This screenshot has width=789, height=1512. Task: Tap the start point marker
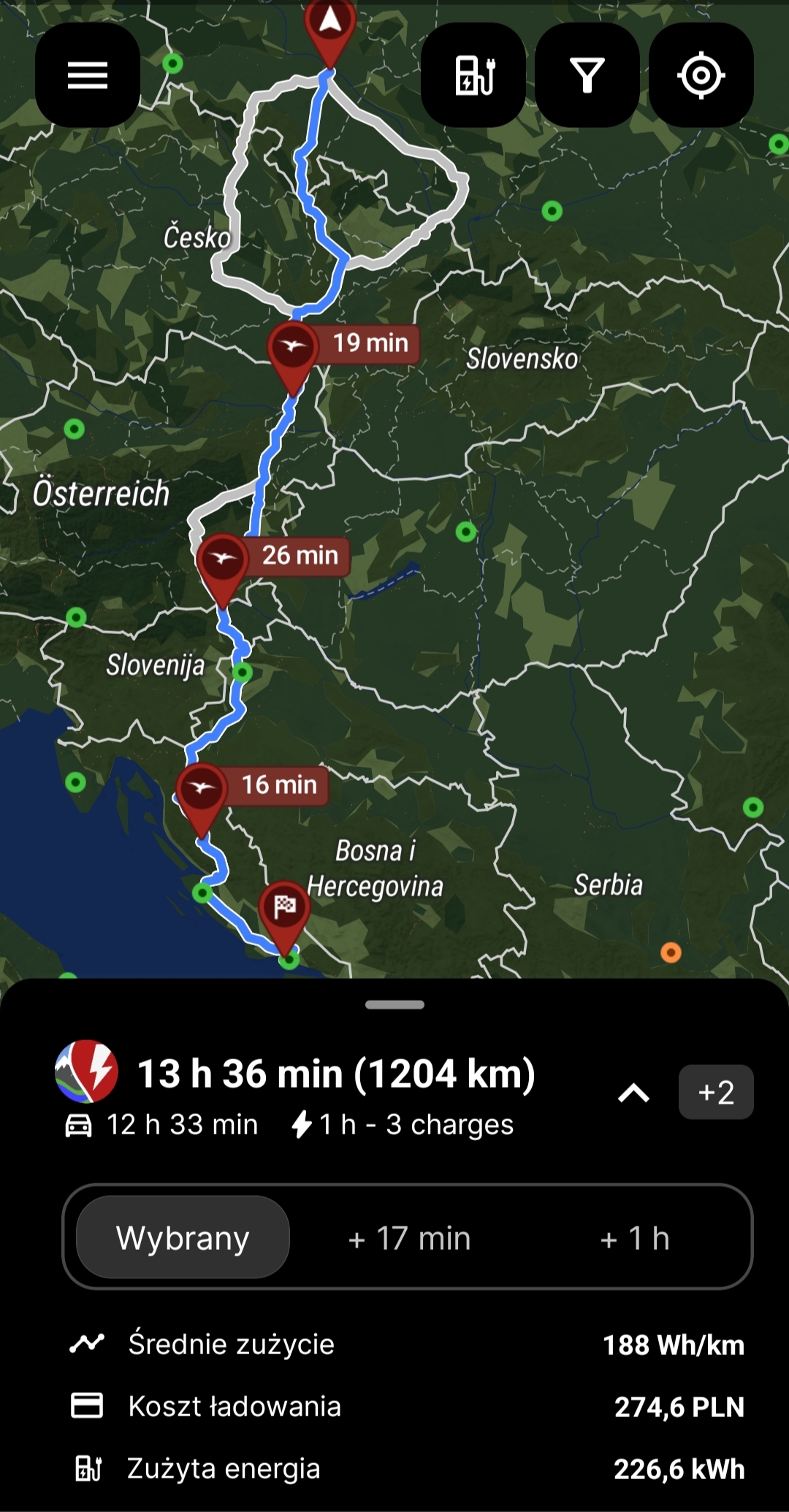coord(330,26)
